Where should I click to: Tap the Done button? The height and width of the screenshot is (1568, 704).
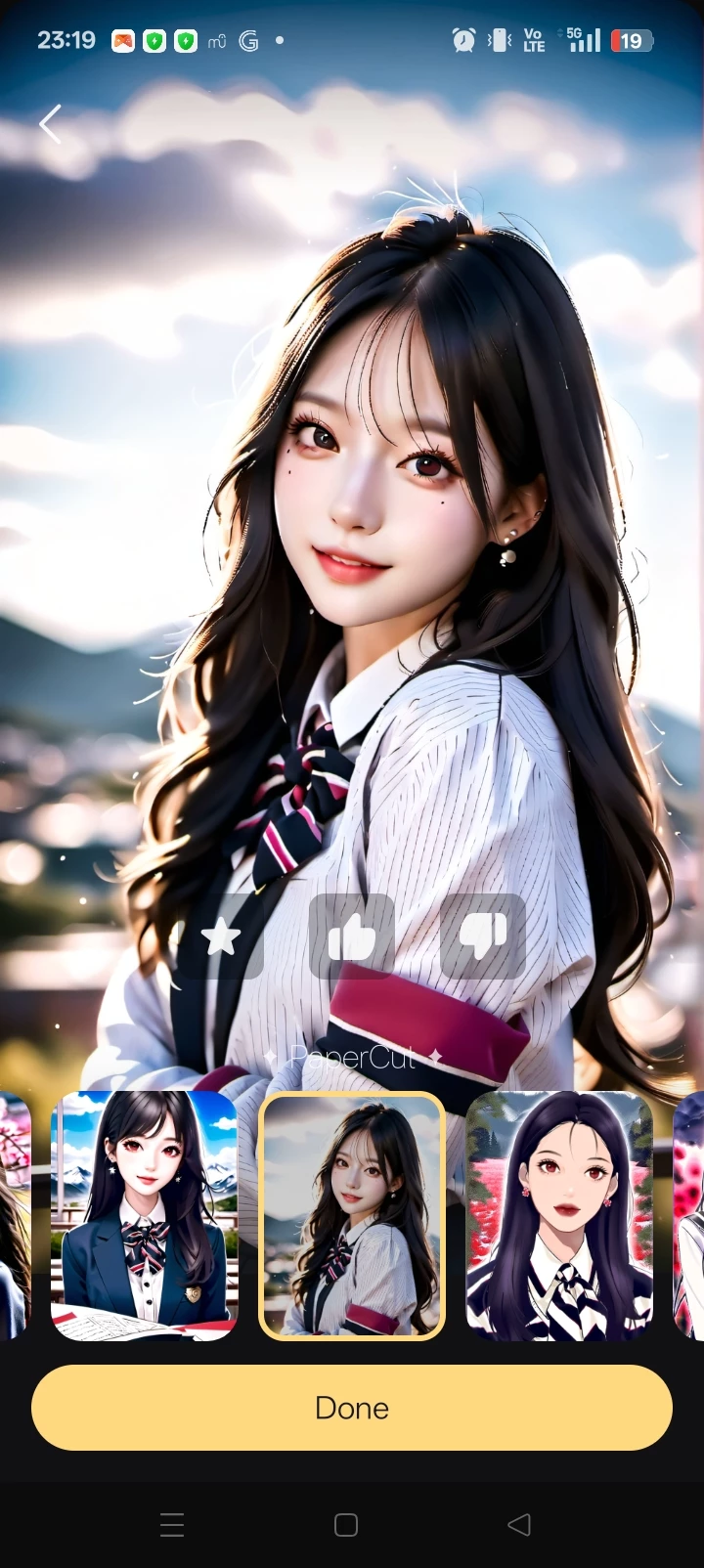pyautogui.click(x=352, y=1408)
